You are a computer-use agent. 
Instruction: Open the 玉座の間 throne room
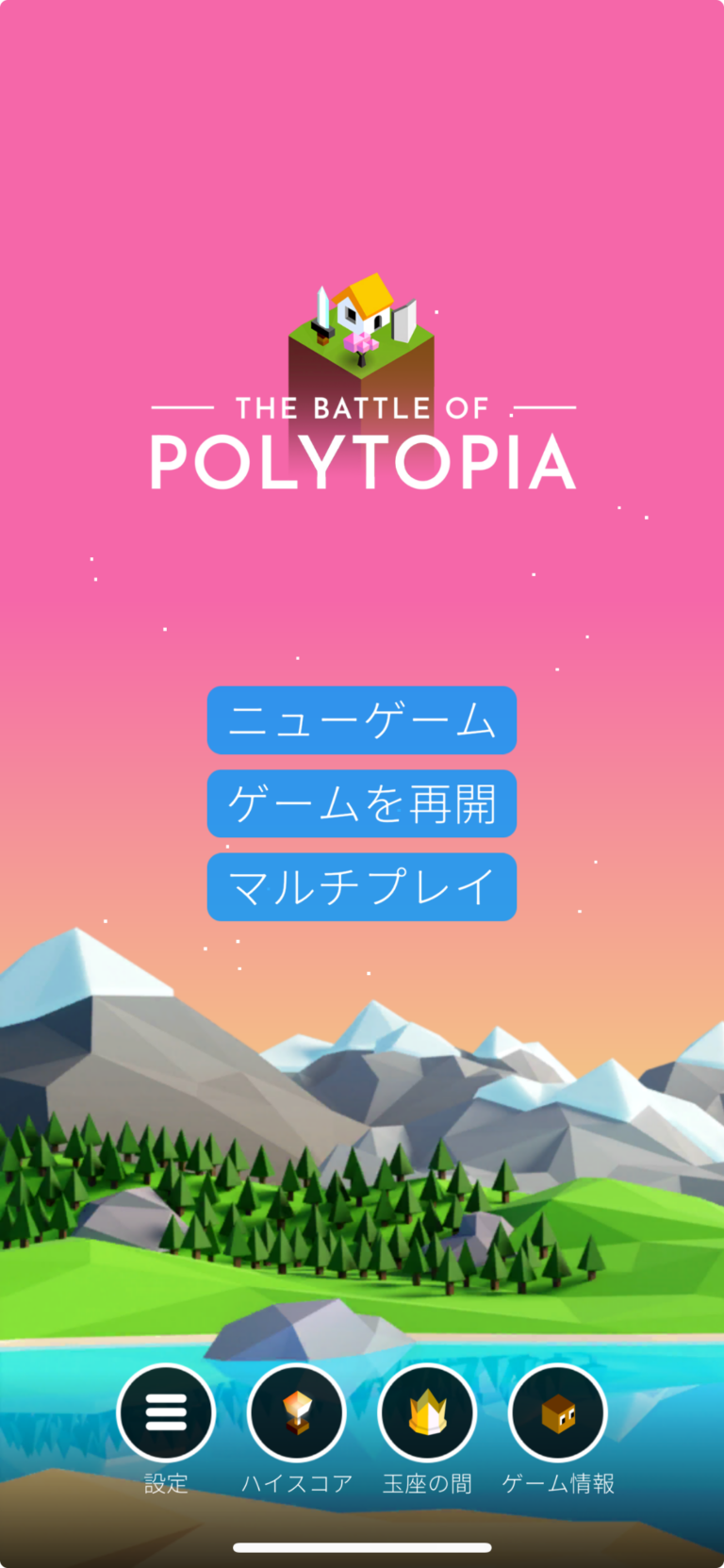pyautogui.click(x=426, y=1412)
